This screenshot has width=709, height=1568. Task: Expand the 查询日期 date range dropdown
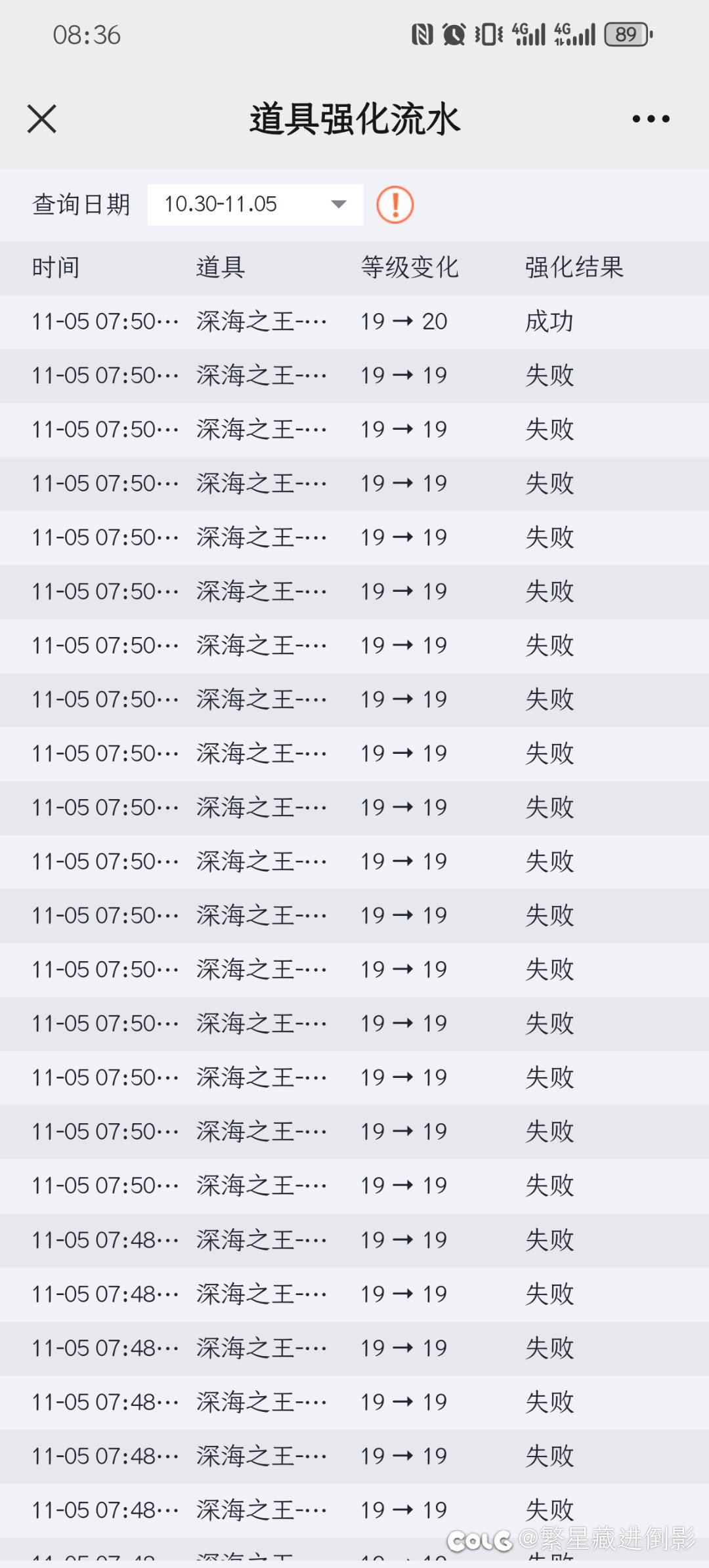(255, 205)
